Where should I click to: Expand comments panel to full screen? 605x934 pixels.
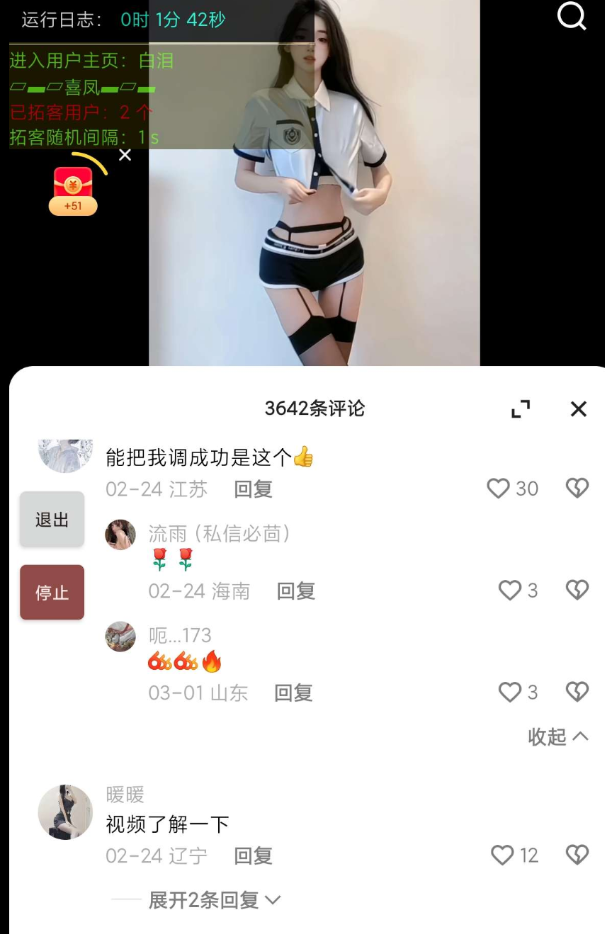pyautogui.click(x=520, y=408)
